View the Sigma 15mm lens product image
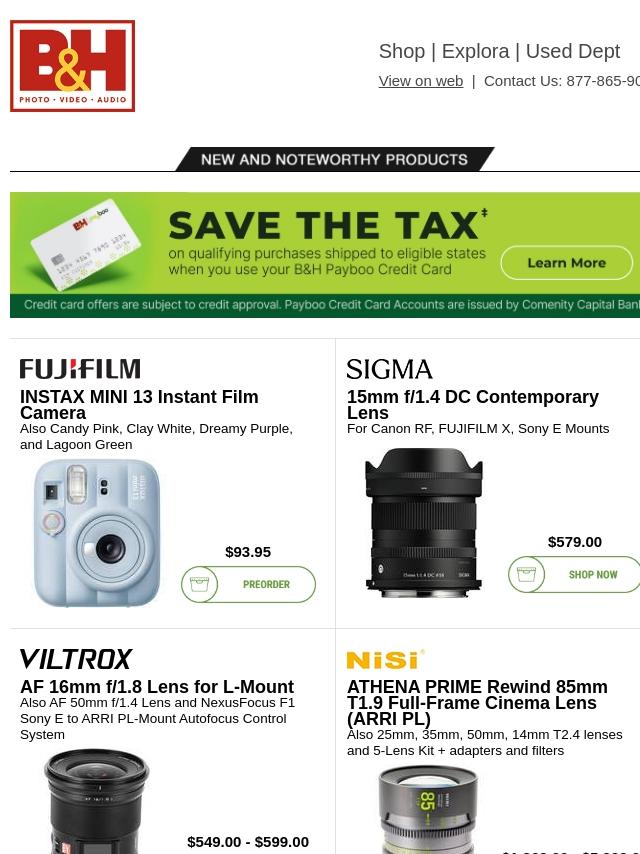 (x=424, y=523)
